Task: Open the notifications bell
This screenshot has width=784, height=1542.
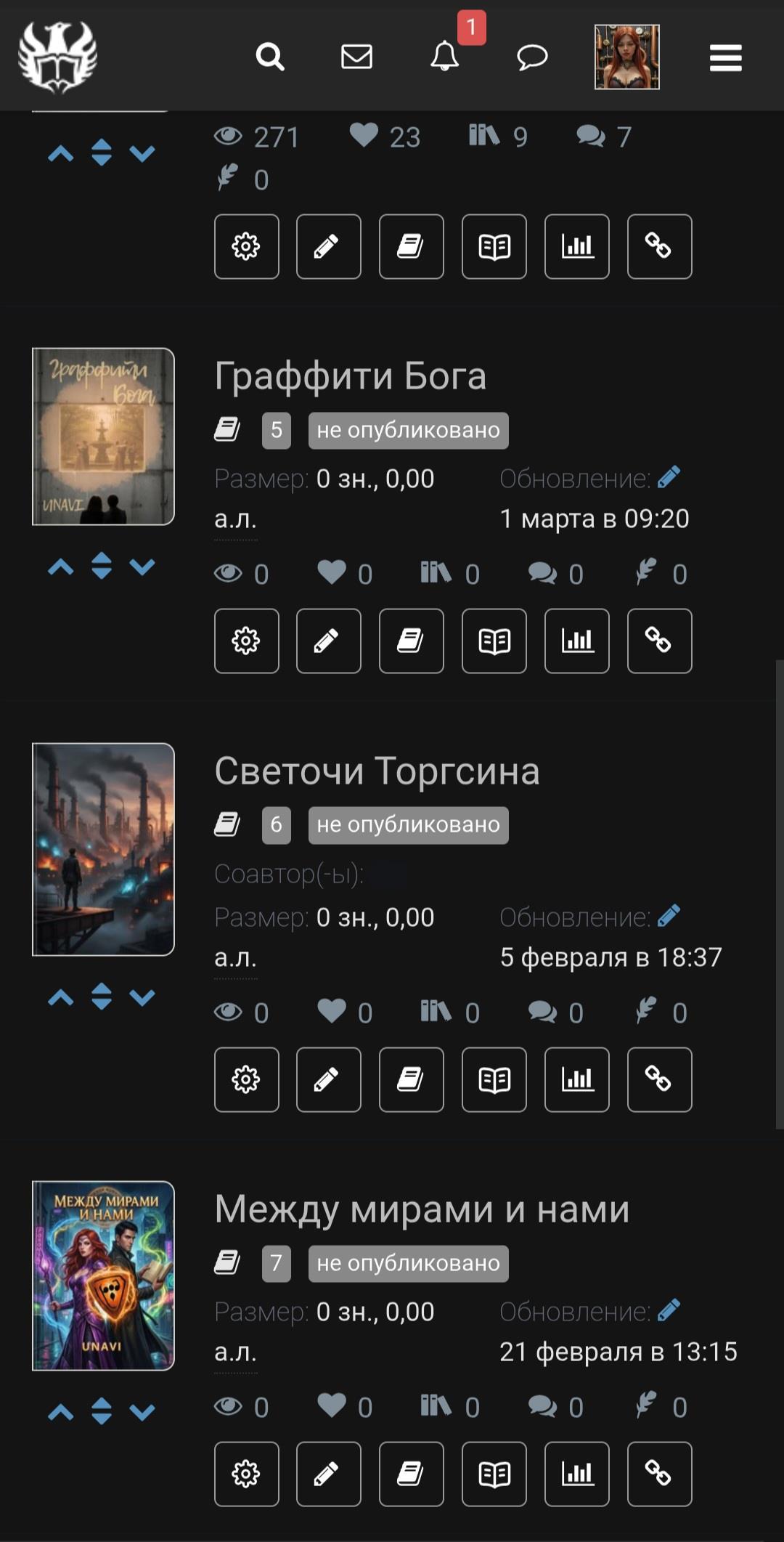Action: (x=444, y=57)
